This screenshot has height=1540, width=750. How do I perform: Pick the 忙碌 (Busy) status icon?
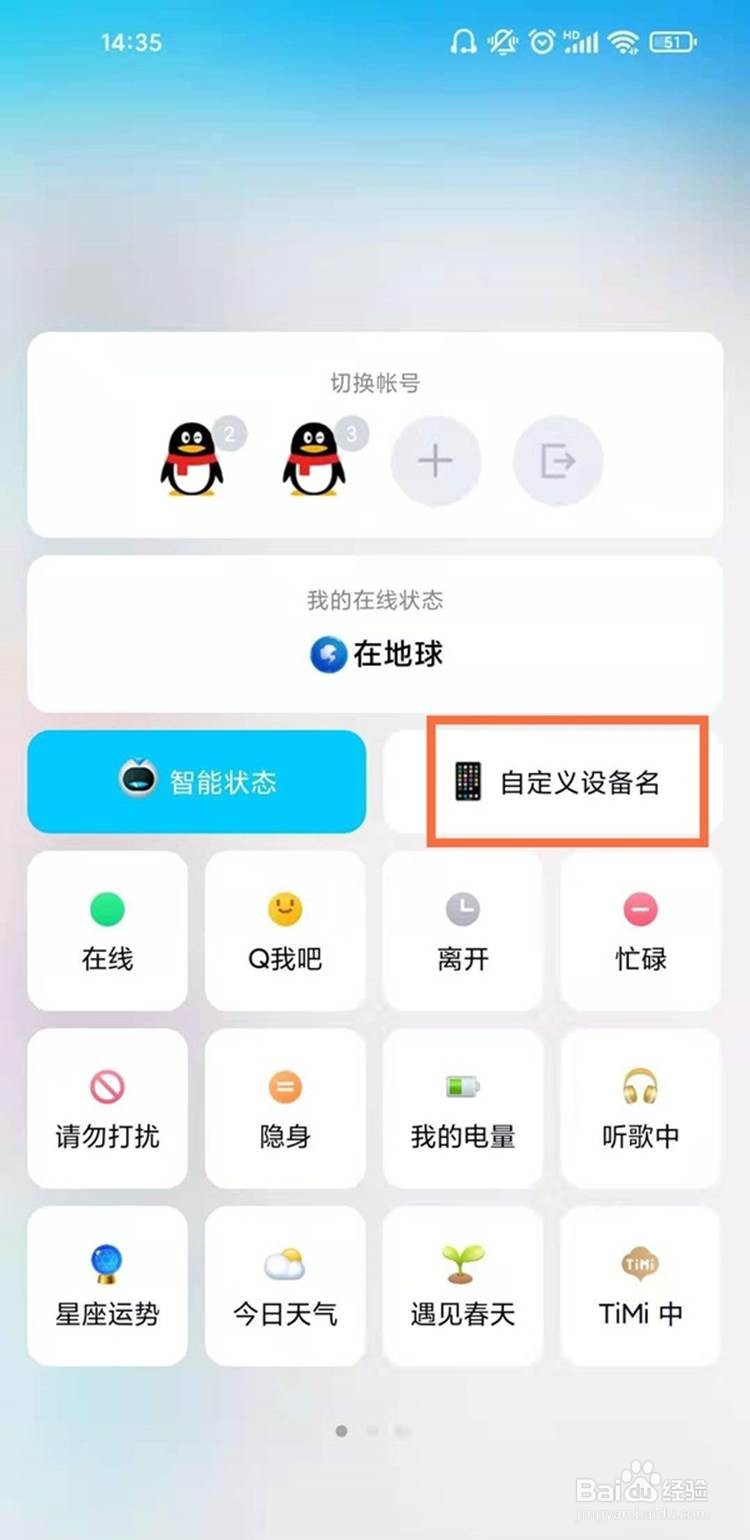coord(640,930)
